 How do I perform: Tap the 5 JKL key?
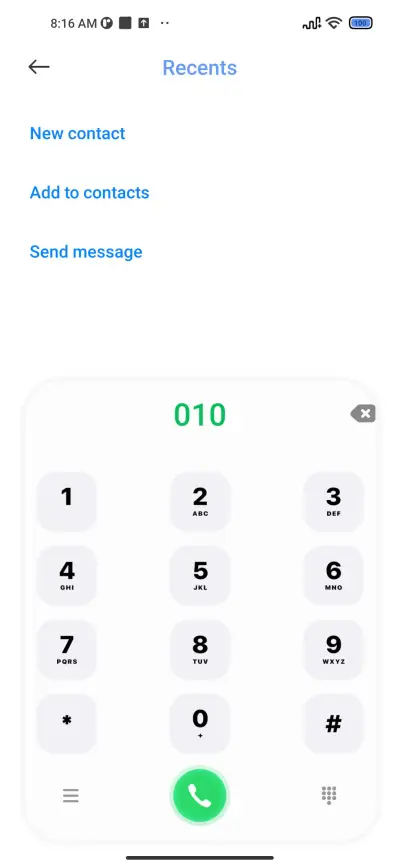pos(200,575)
